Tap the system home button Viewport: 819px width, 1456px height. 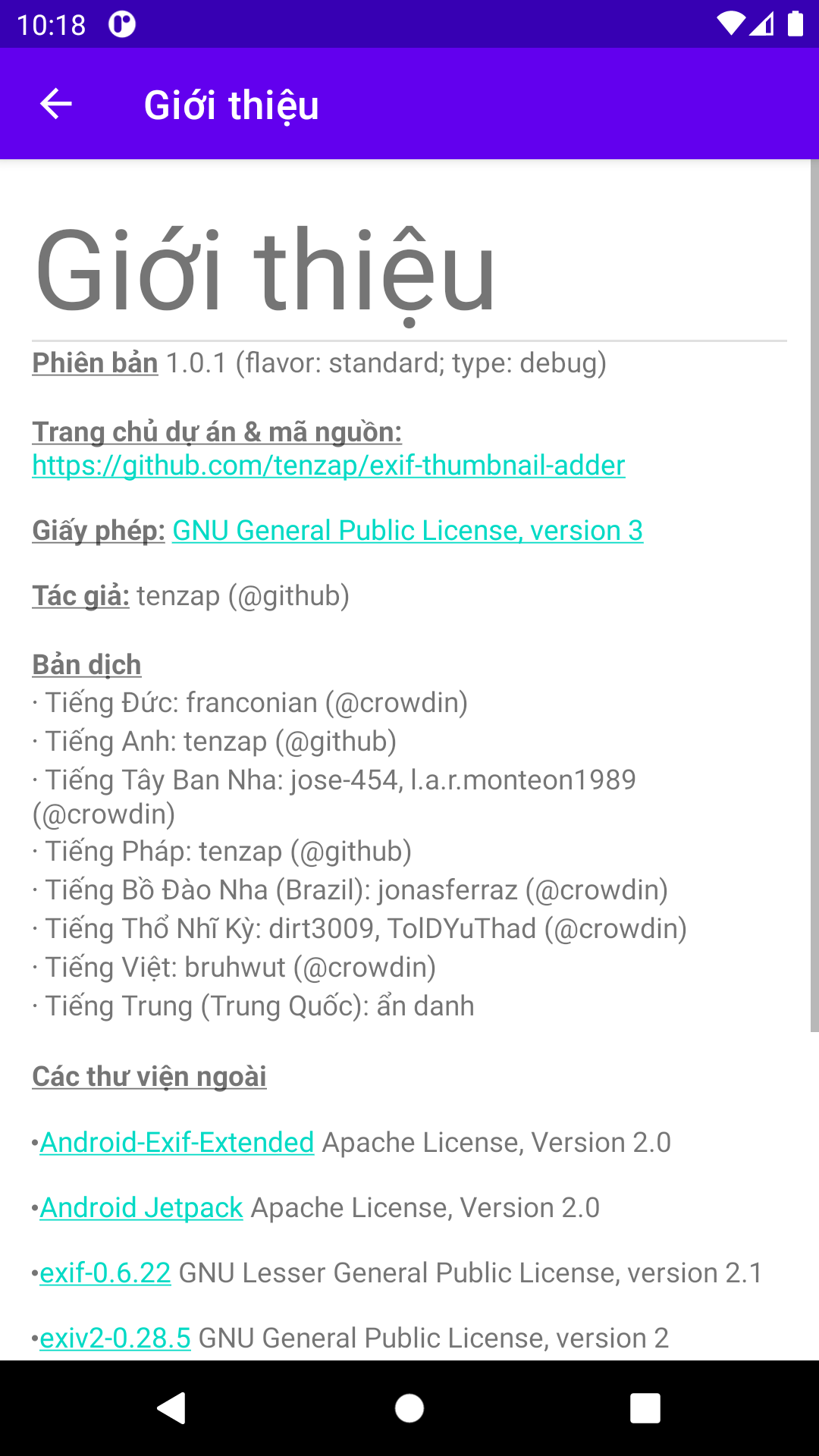(409, 1408)
